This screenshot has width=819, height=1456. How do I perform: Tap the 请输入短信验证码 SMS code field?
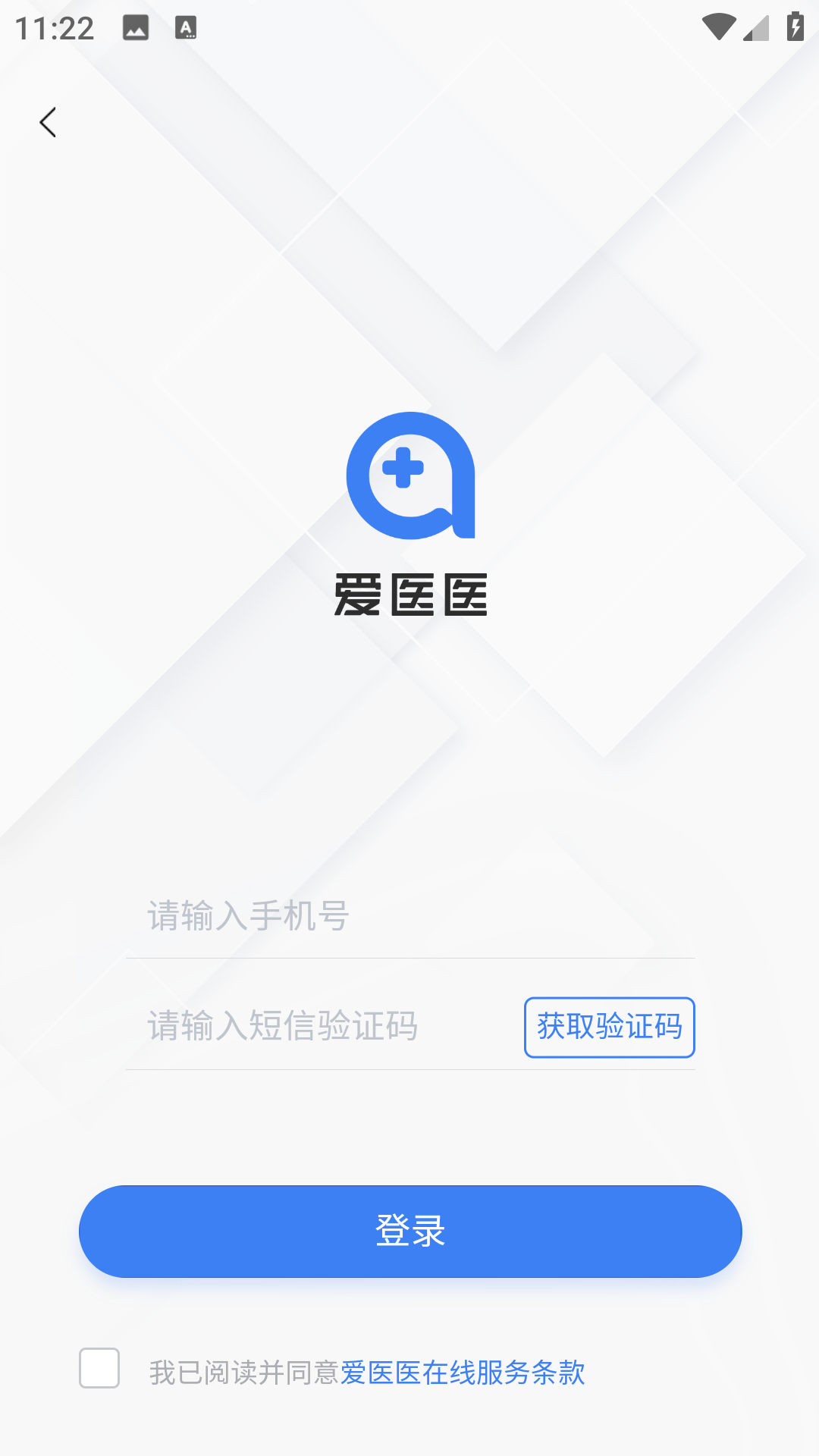pos(325,1026)
